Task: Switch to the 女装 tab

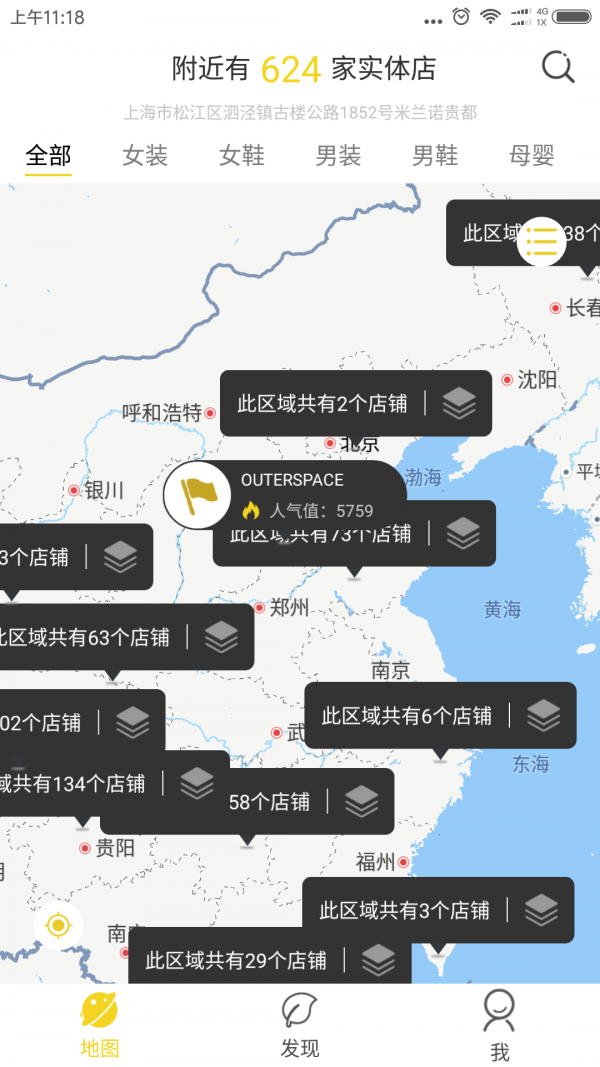Action: 145,156
